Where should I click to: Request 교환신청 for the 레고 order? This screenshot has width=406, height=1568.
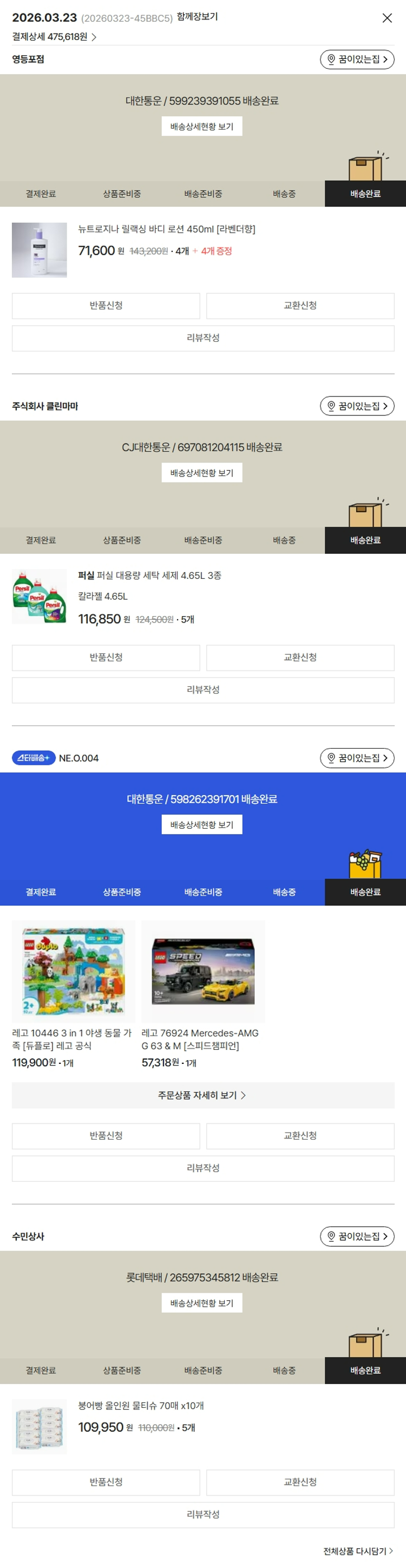(300, 1136)
